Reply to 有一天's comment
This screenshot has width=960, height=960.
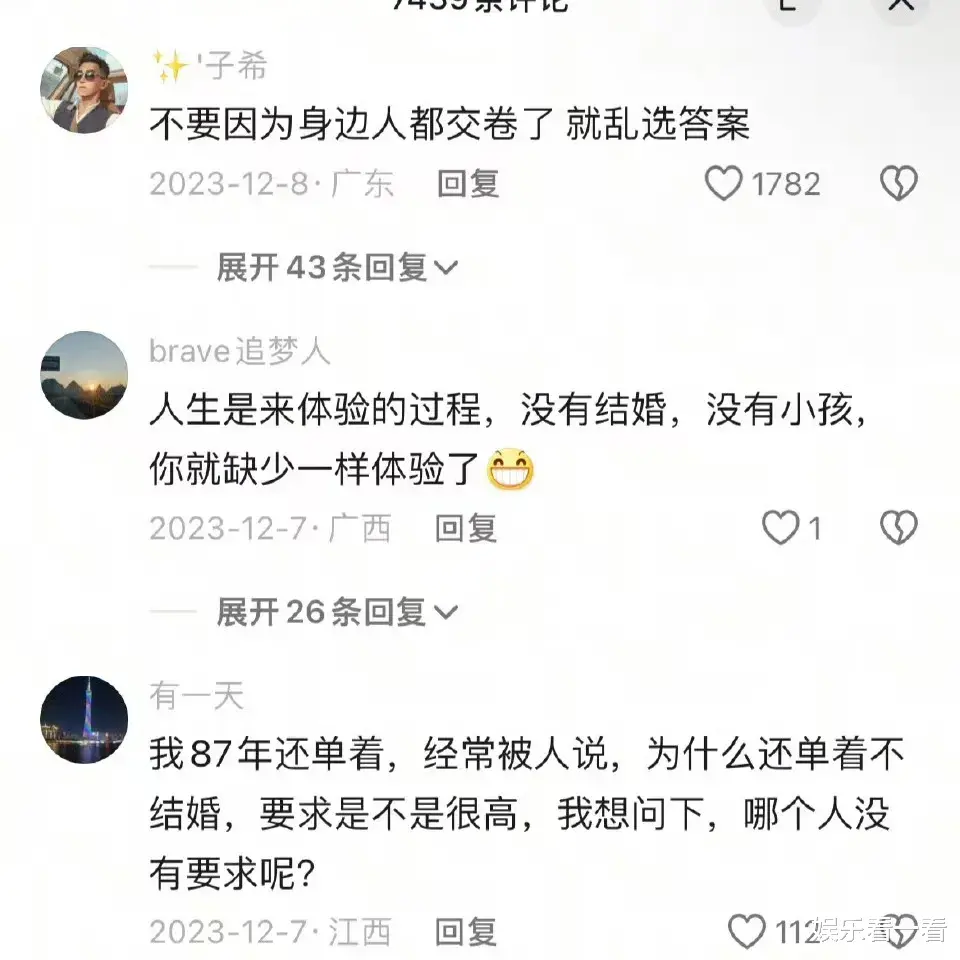pos(467,932)
